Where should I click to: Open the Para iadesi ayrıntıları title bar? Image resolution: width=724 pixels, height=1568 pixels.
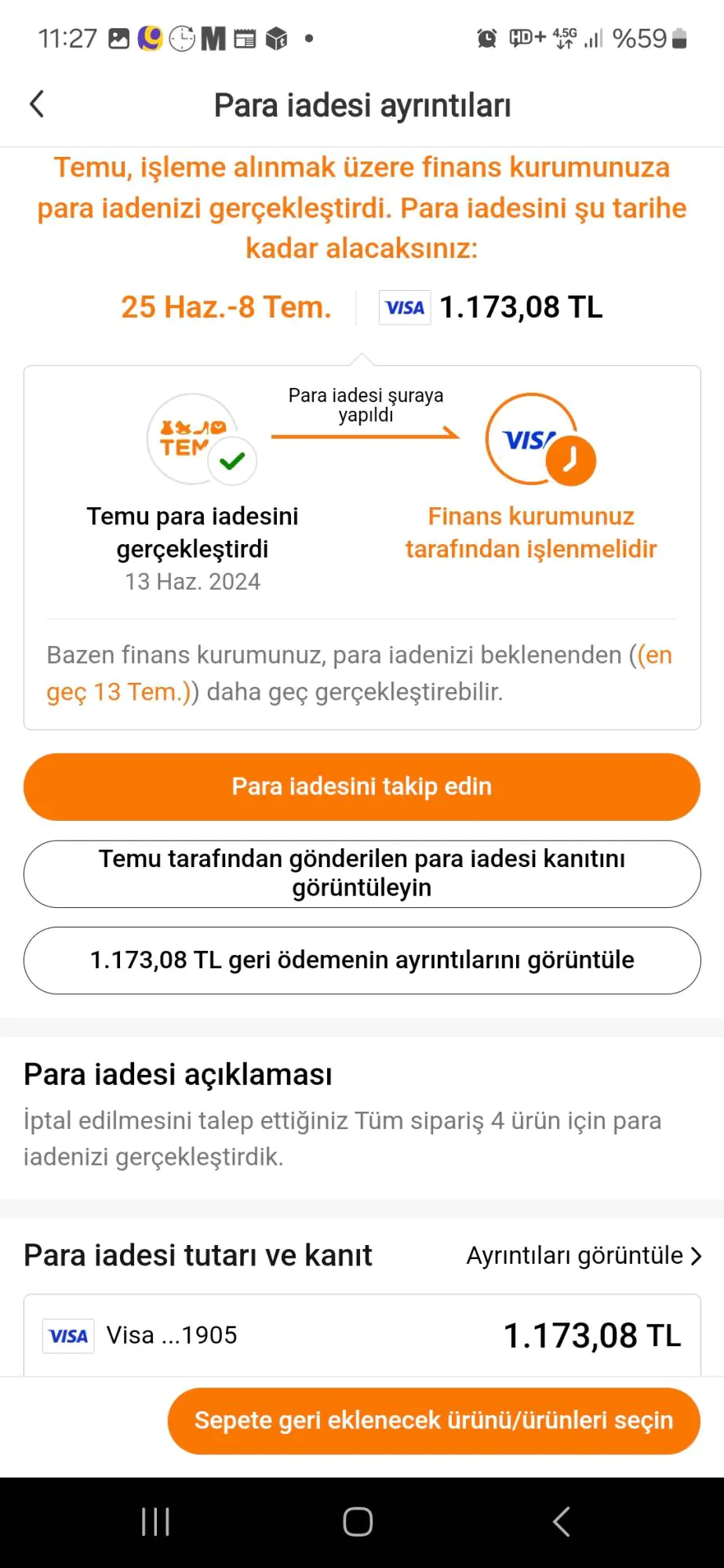(362, 104)
